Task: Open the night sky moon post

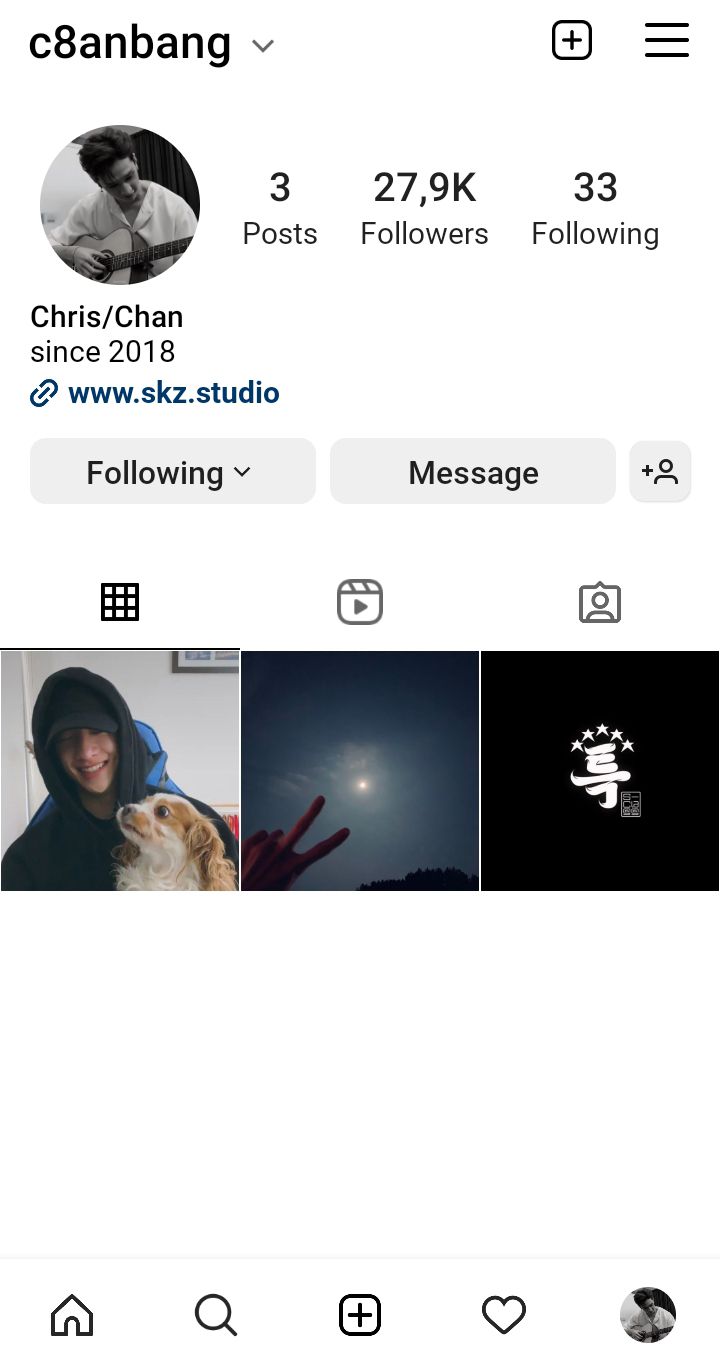Action: click(360, 771)
